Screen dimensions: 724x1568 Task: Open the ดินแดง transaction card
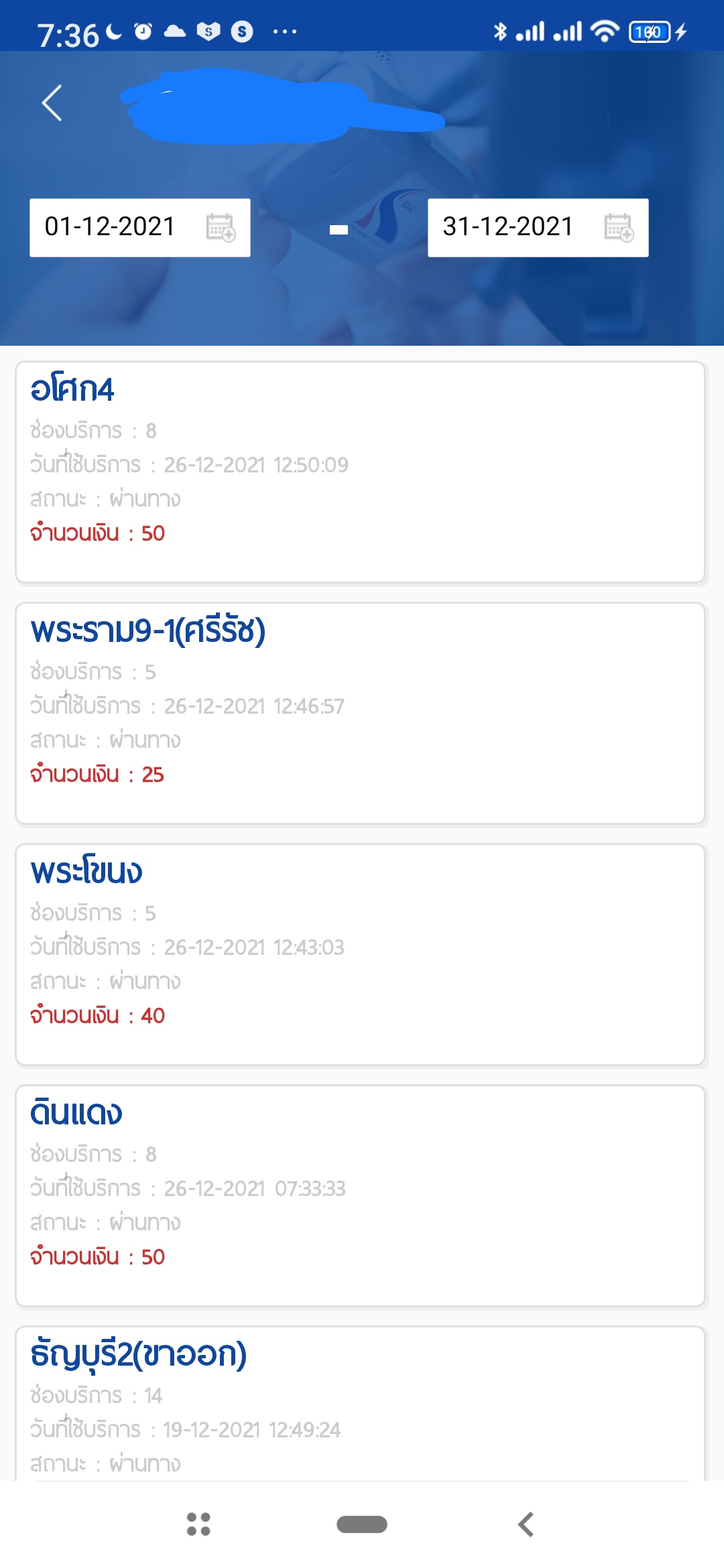[x=361, y=1196]
